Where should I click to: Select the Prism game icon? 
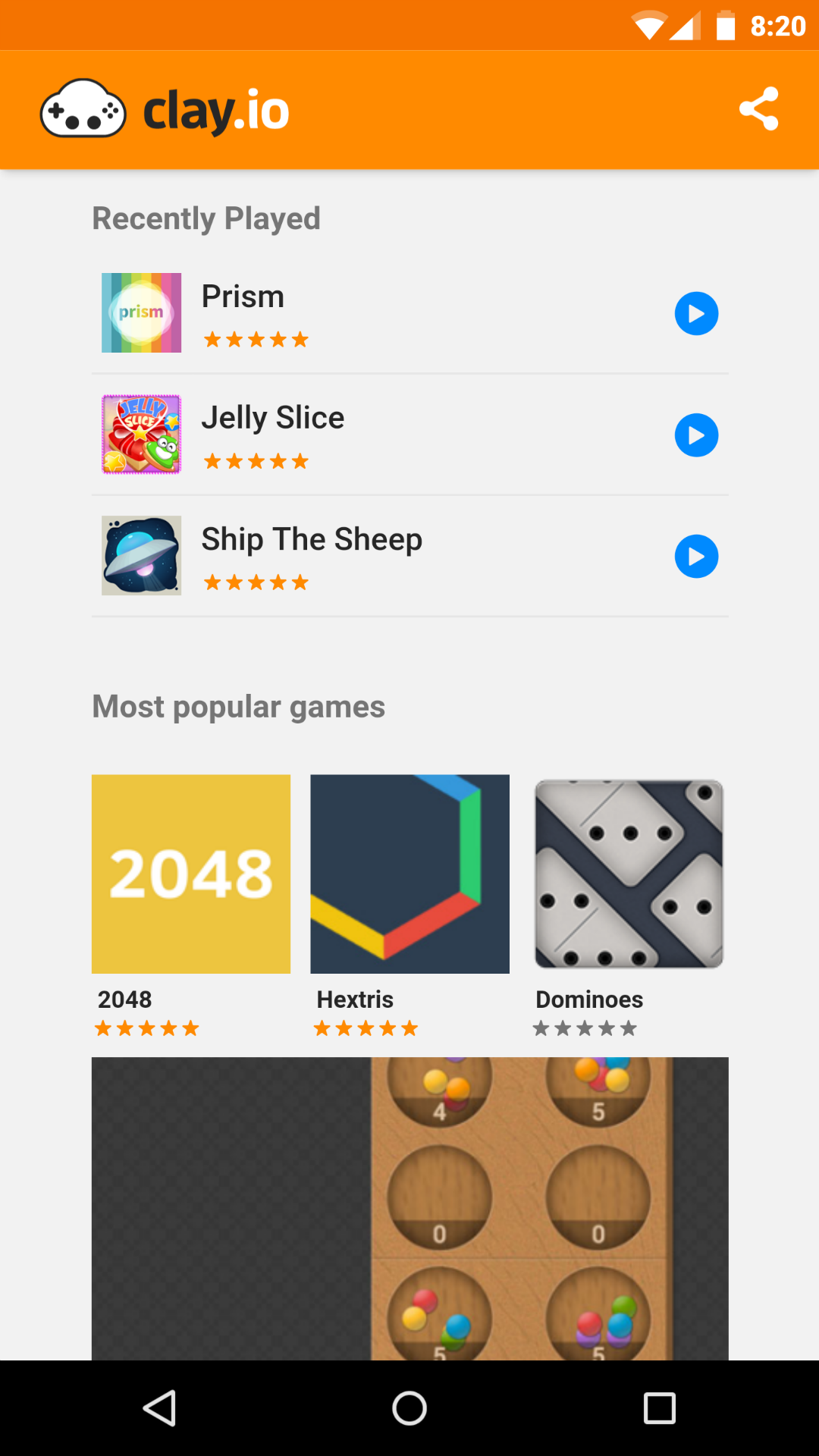click(141, 312)
